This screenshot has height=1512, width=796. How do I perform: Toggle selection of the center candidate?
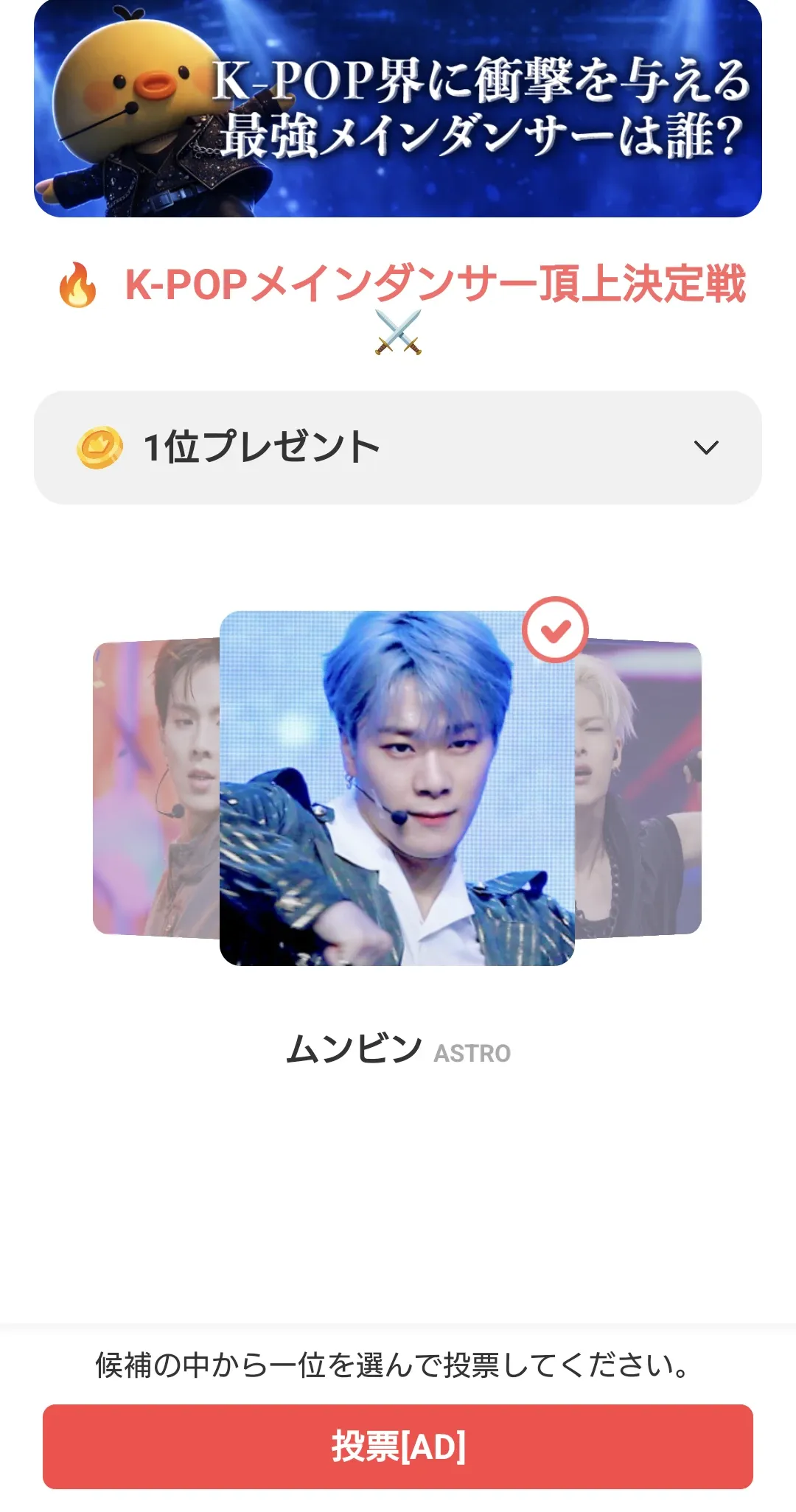(398, 788)
